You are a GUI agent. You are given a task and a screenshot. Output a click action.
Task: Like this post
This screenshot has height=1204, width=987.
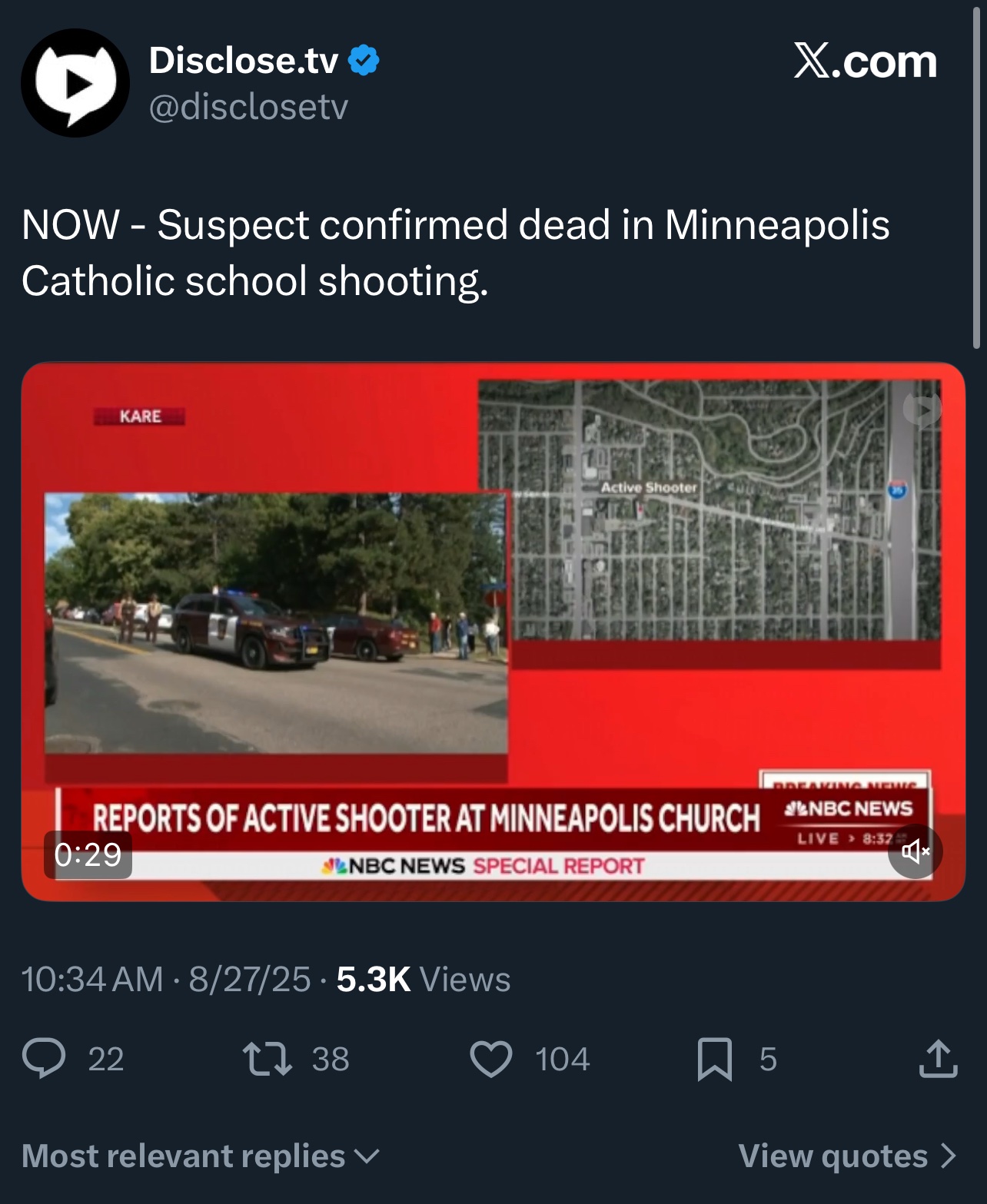(491, 1059)
